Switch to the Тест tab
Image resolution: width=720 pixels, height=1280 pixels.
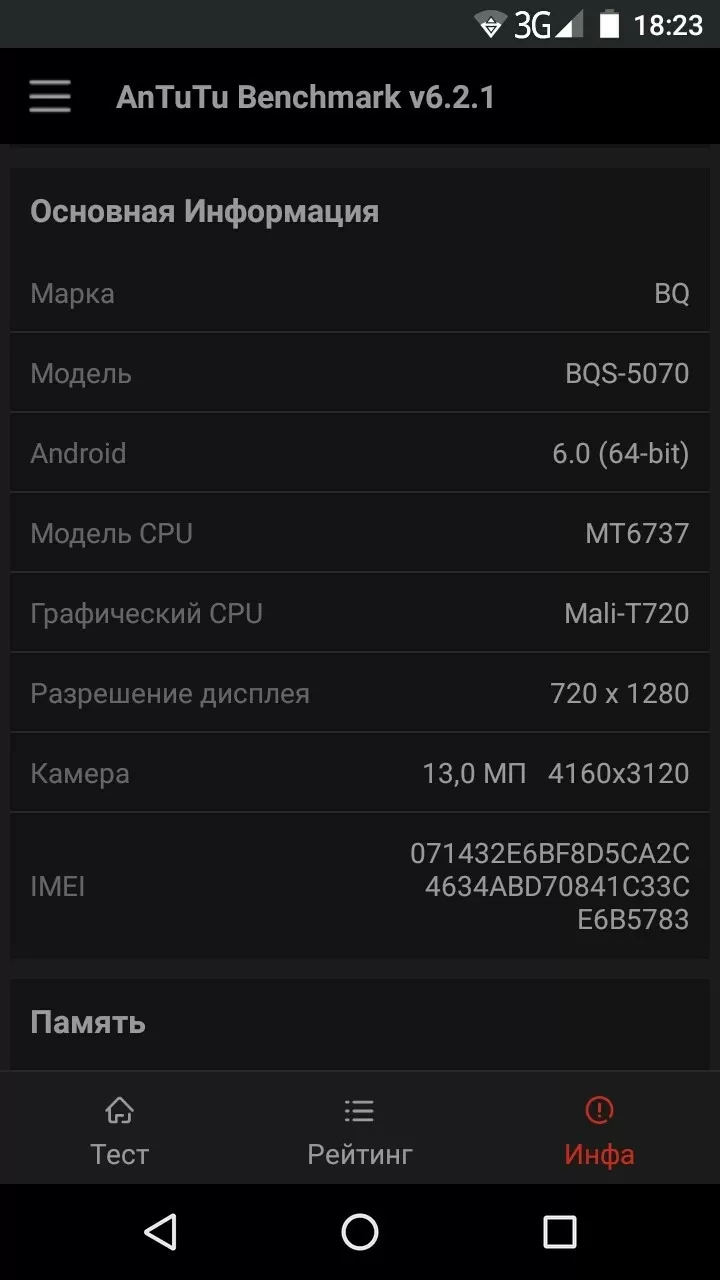(119, 1131)
